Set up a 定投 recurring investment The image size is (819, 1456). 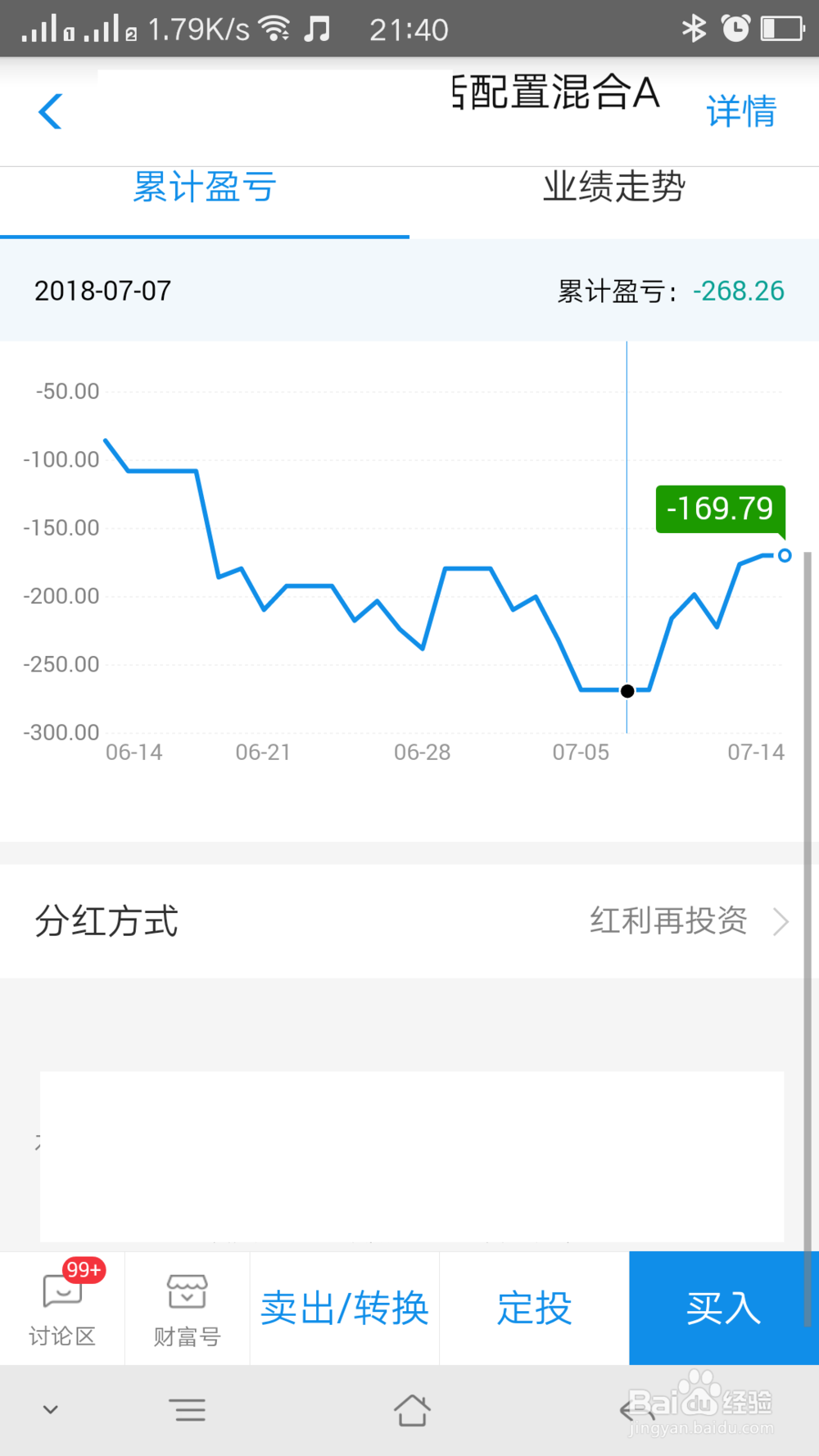[534, 1309]
